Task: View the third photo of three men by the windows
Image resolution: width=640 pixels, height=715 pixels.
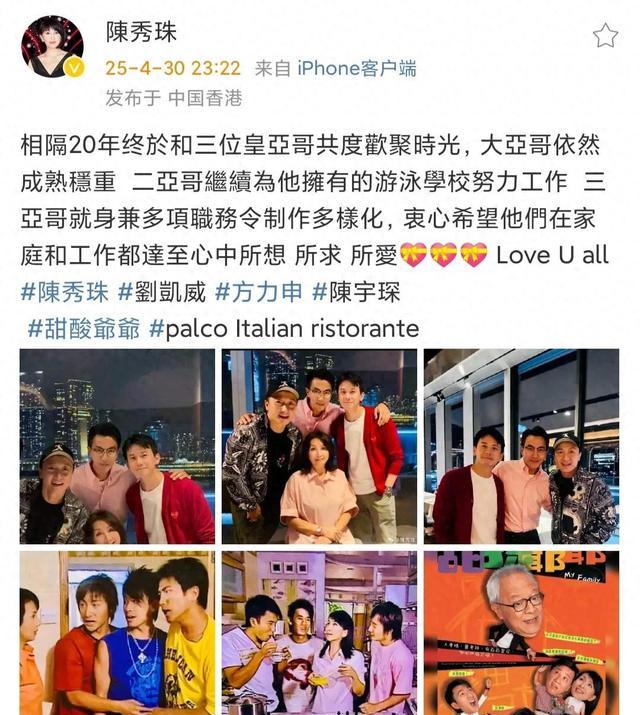Action: 521,446
